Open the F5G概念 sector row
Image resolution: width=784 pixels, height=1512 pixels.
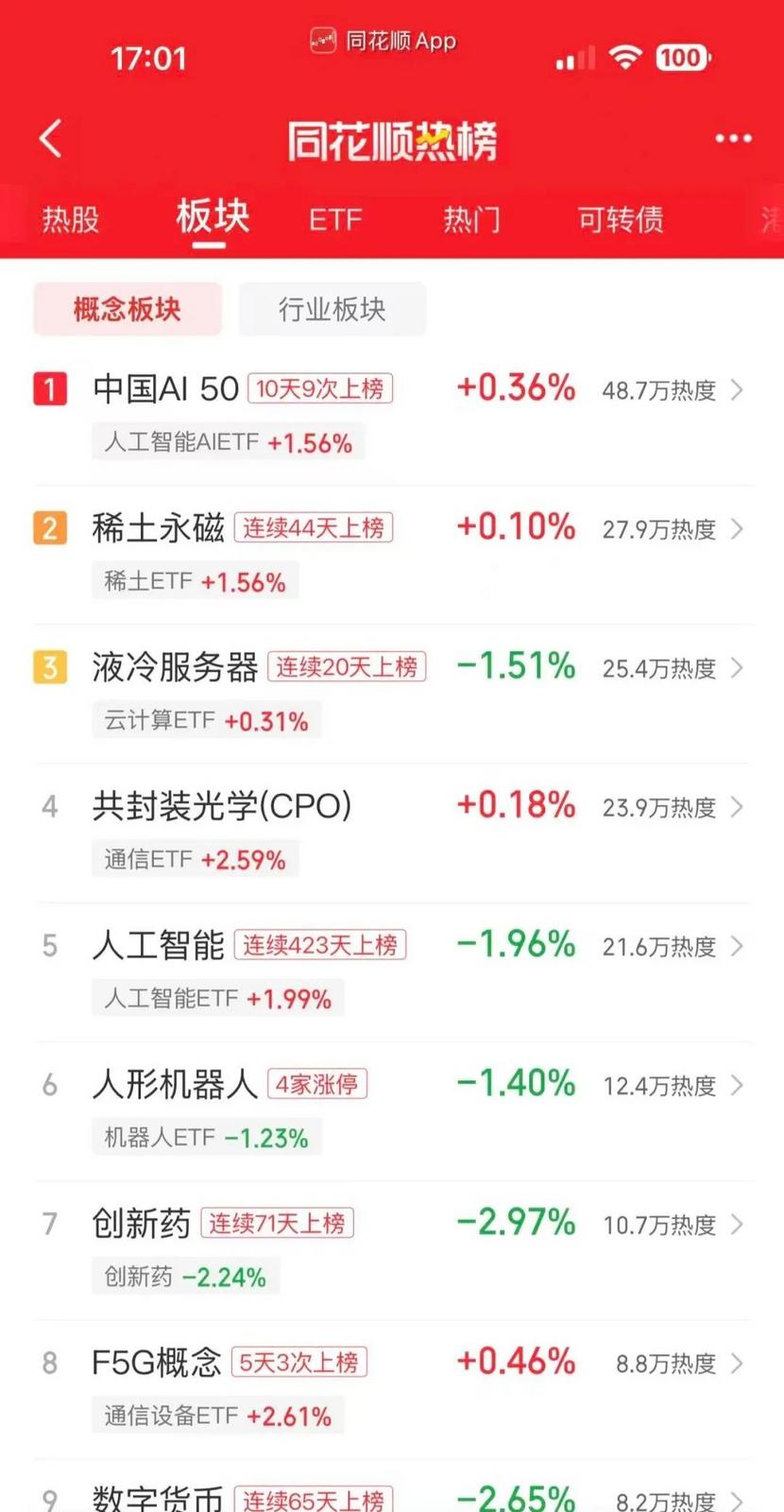[x=392, y=1388]
